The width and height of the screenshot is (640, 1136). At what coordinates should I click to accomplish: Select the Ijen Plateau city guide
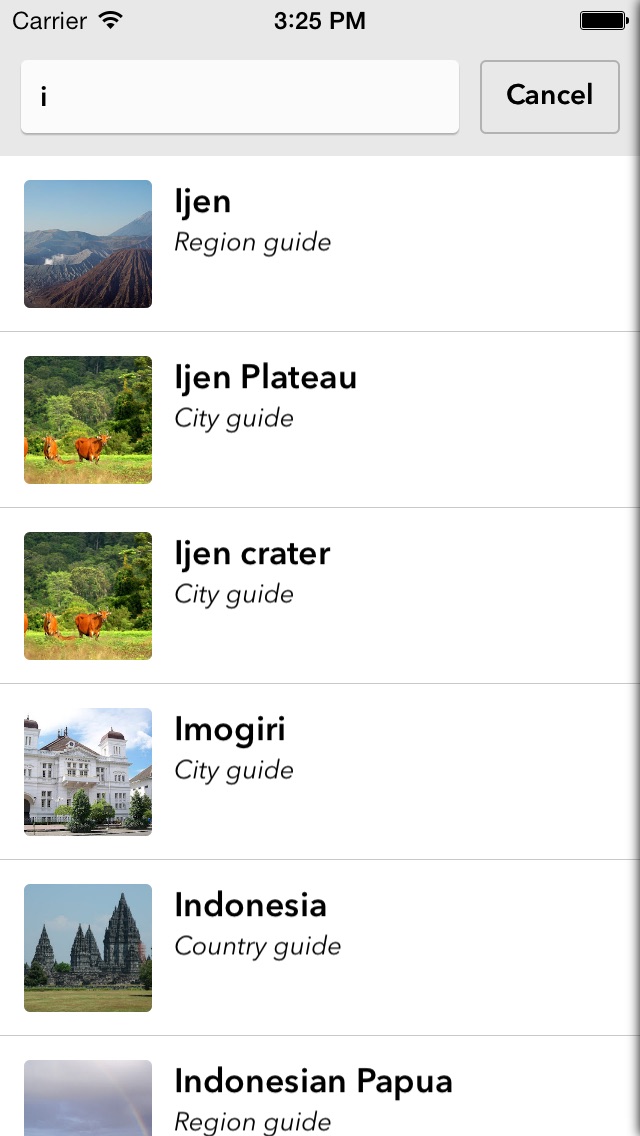(320, 419)
